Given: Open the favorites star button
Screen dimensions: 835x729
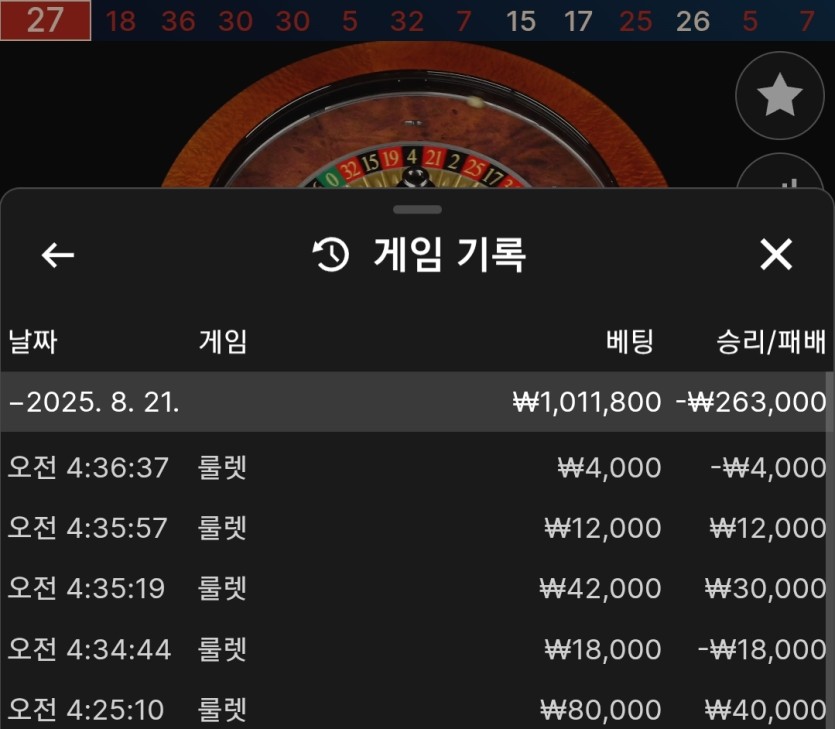Looking at the screenshot, I should click(x=779, y=96).
